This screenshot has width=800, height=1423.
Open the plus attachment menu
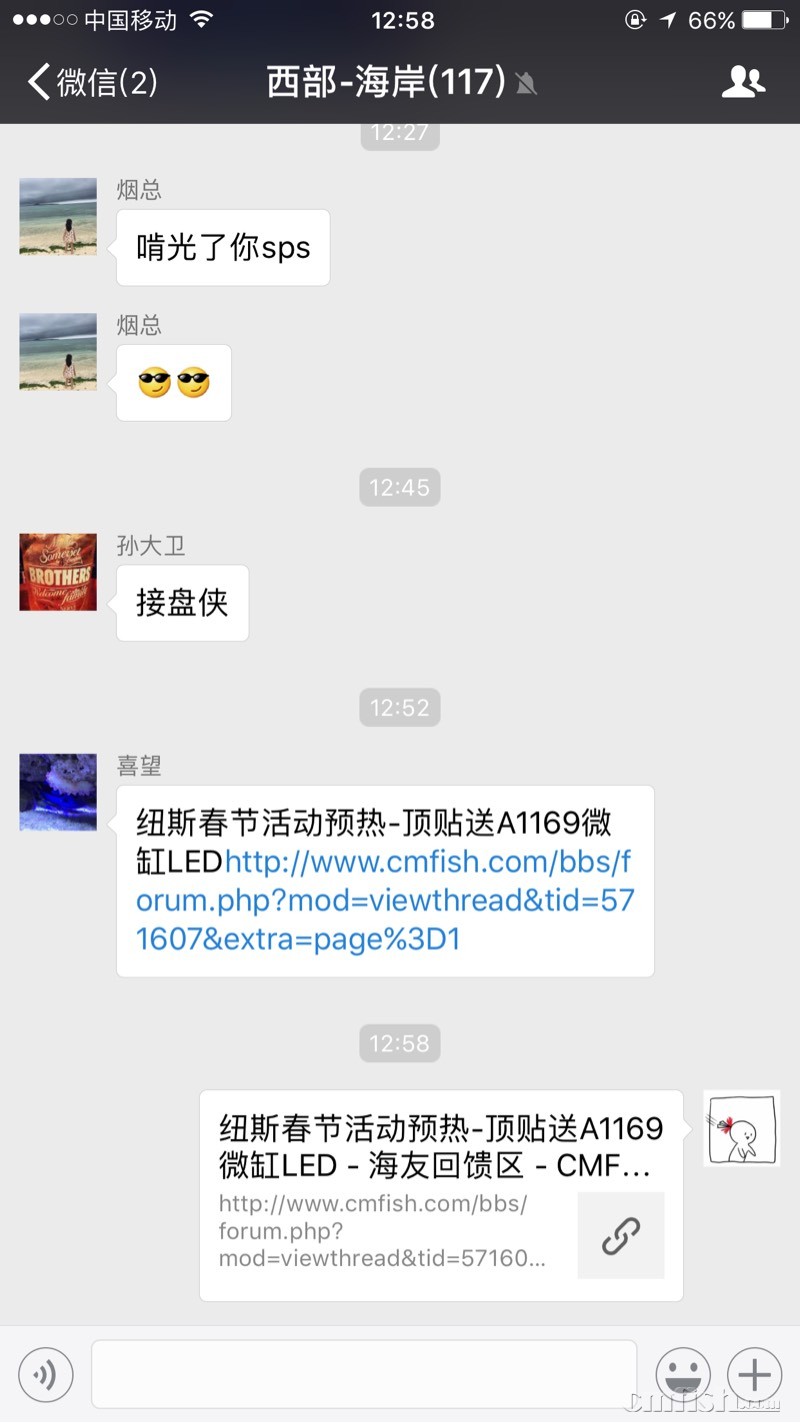click(x=754, y=1375)
